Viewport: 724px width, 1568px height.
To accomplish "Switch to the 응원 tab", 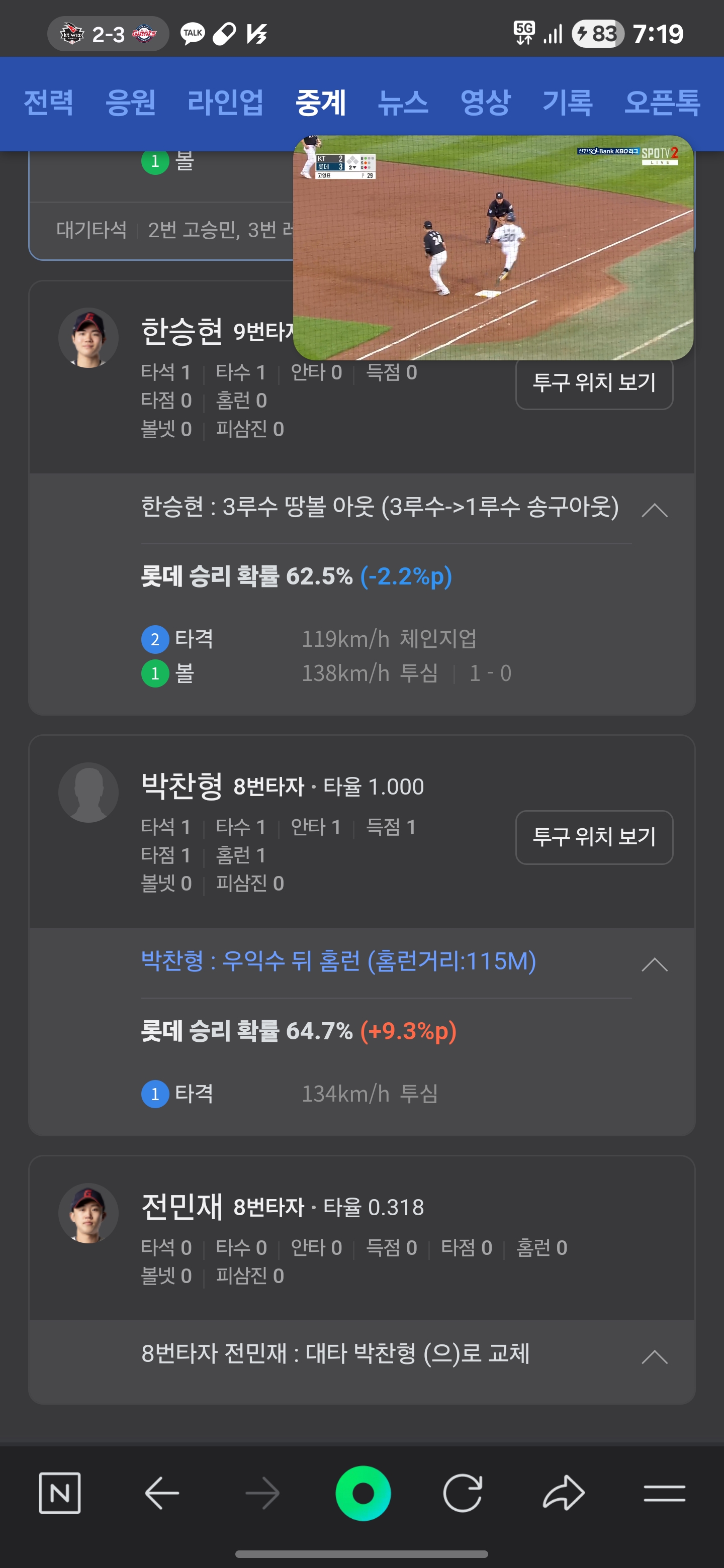I will coord(130,102).
